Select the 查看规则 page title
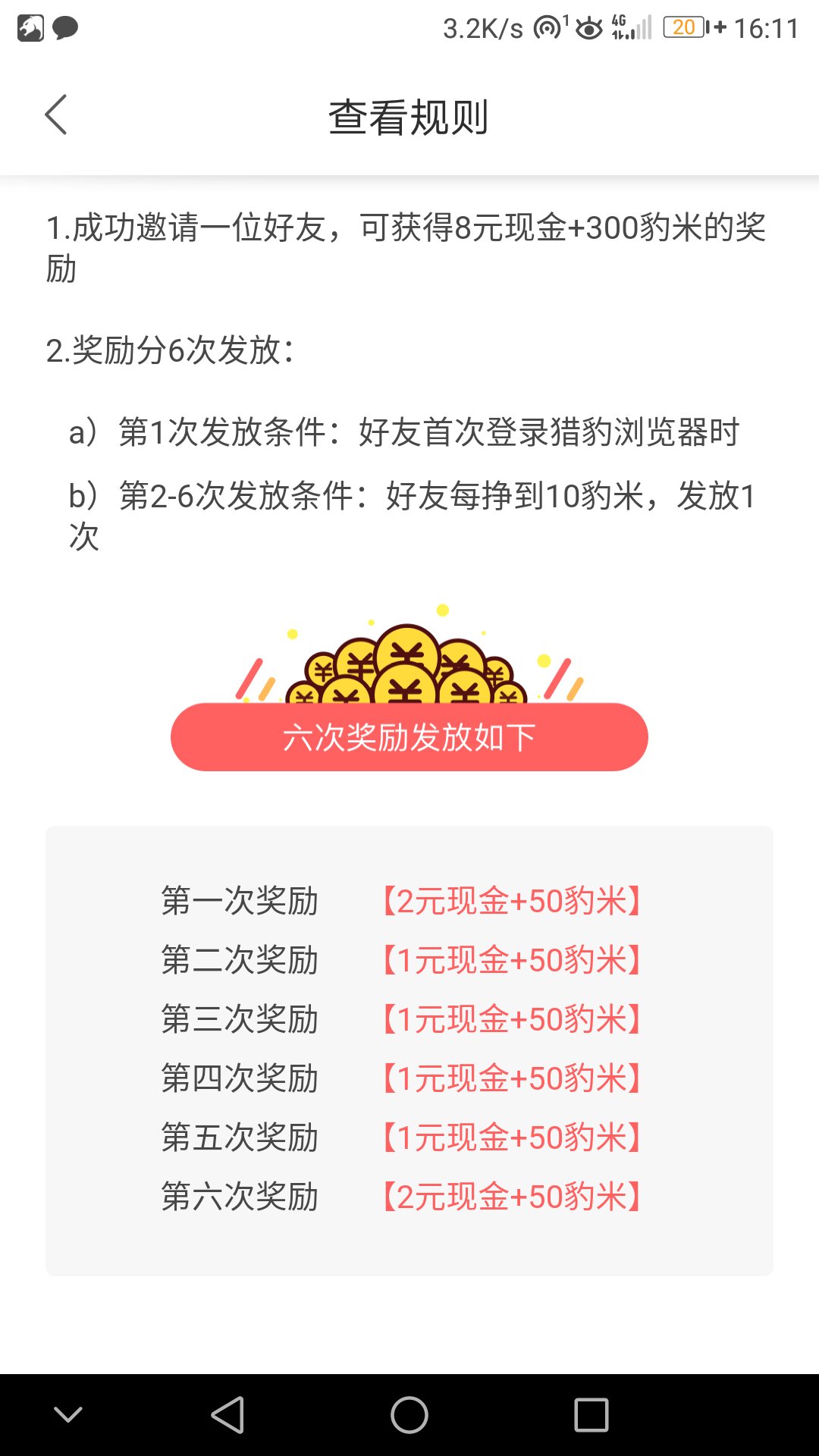 (409, 117)
